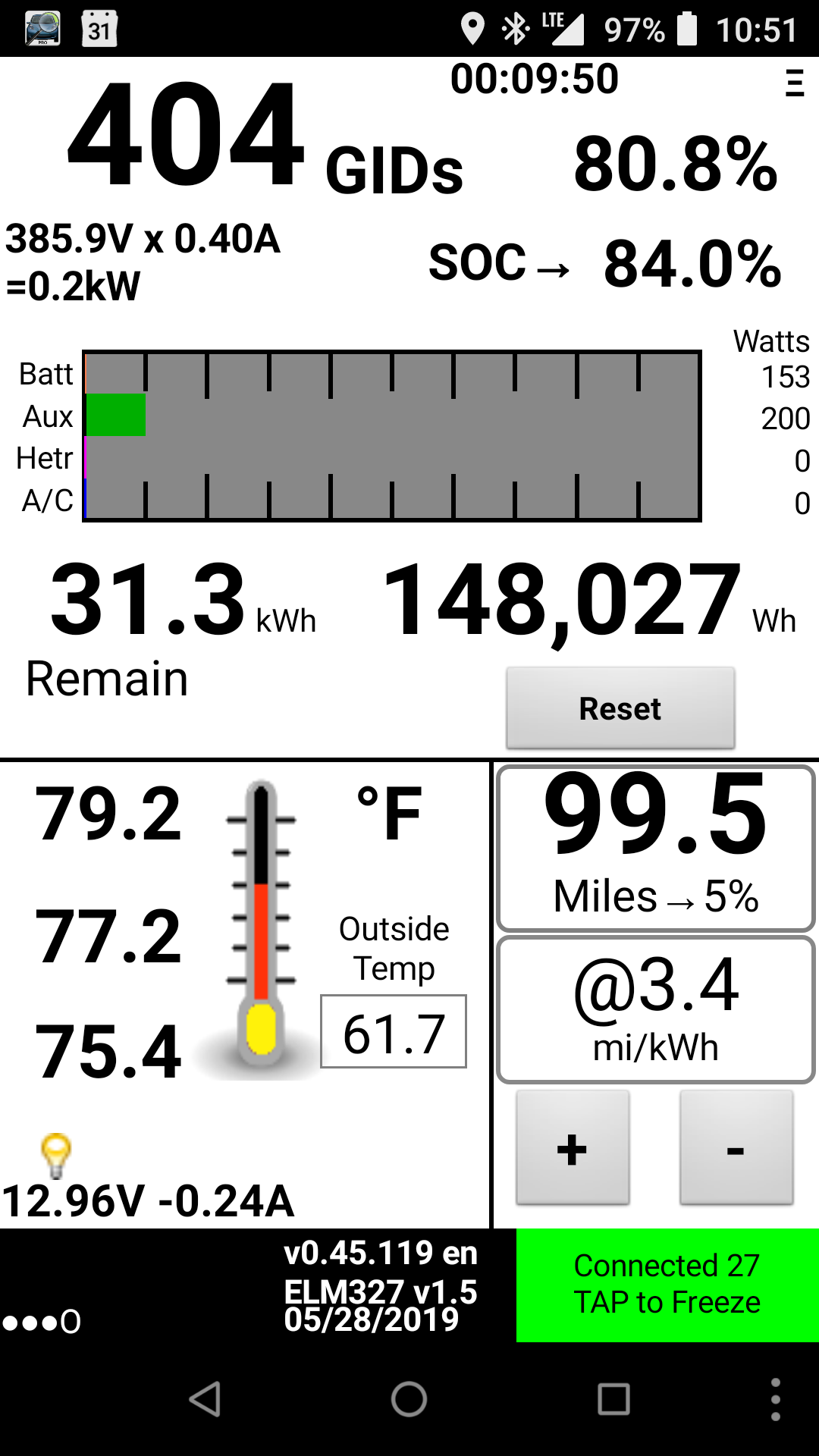Increase the mi/kWh value with plus
The height and width of the screenshot is (1456, 819).
[573, 1148]
